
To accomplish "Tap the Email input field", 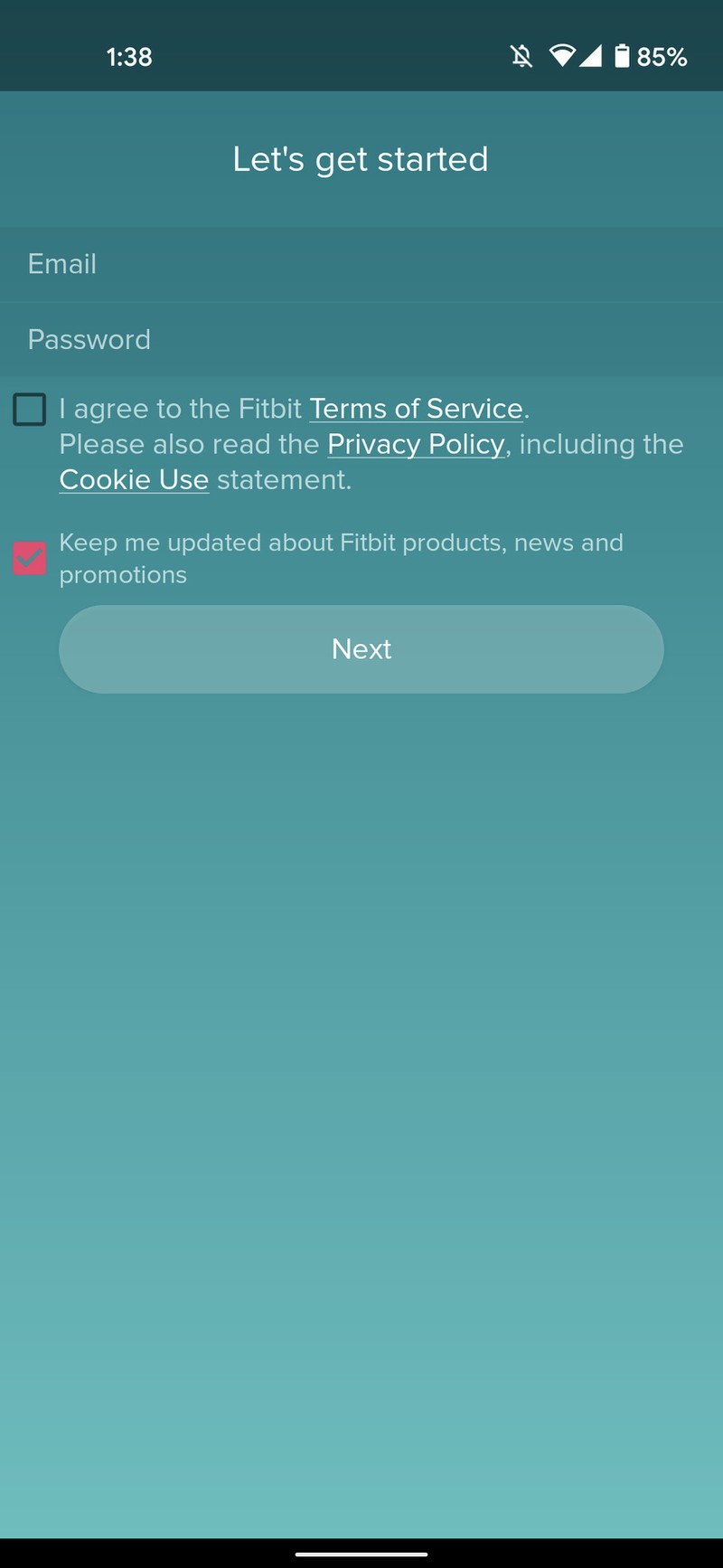I will [361, 264].
